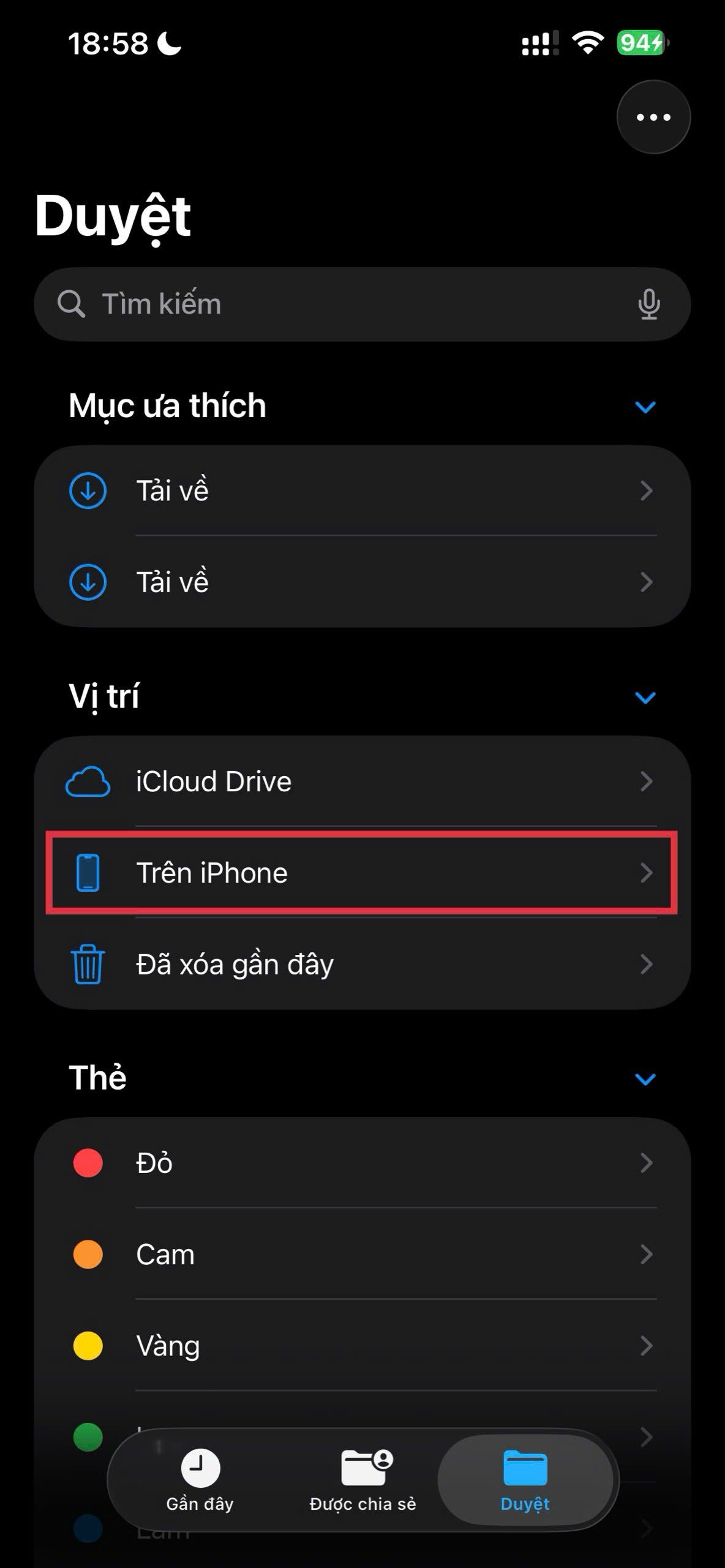The width and height of the screenshot is (725, 1568).
Task: Open iCloud Drive location
Action: pos(361,782)
